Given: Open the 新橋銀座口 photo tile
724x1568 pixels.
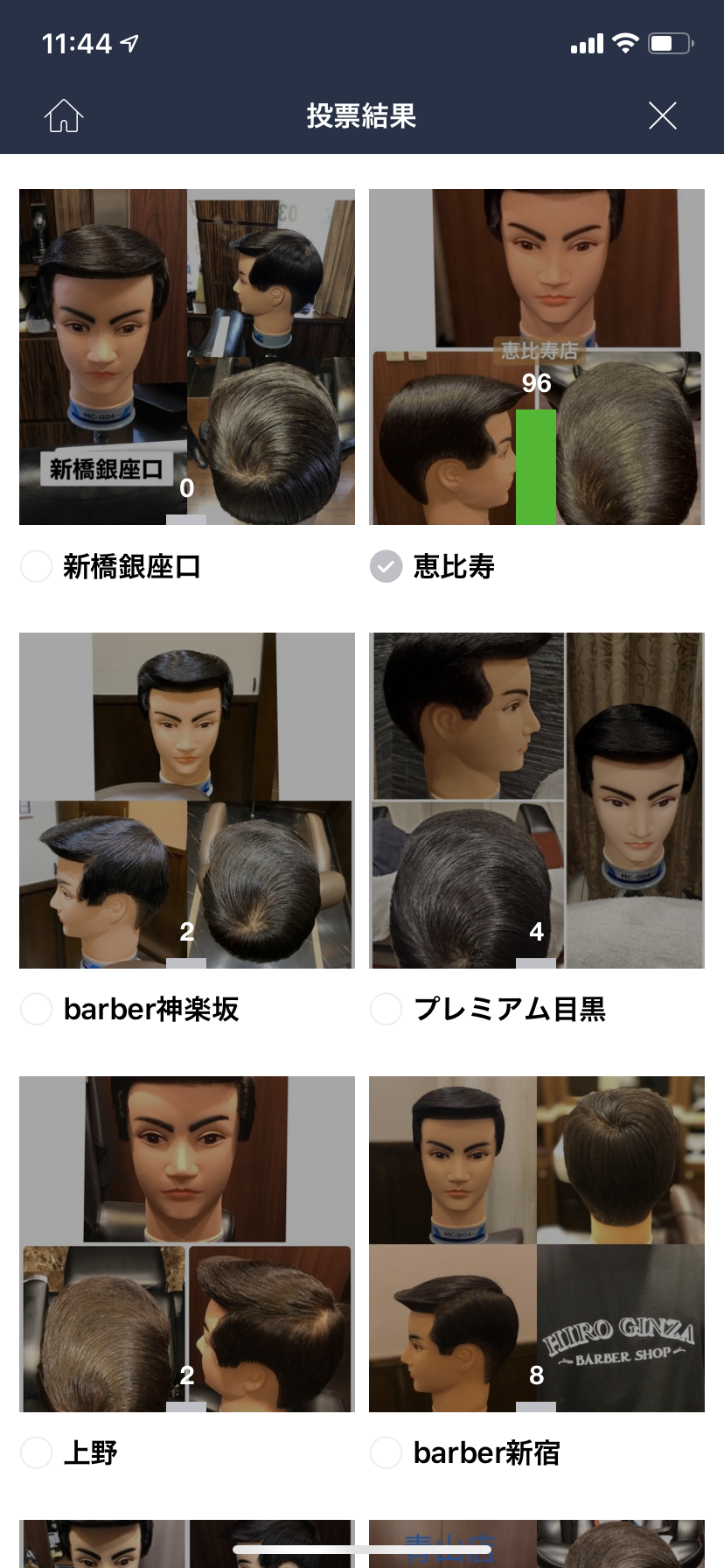Looking at the screenshot, I should pos(187,357).
